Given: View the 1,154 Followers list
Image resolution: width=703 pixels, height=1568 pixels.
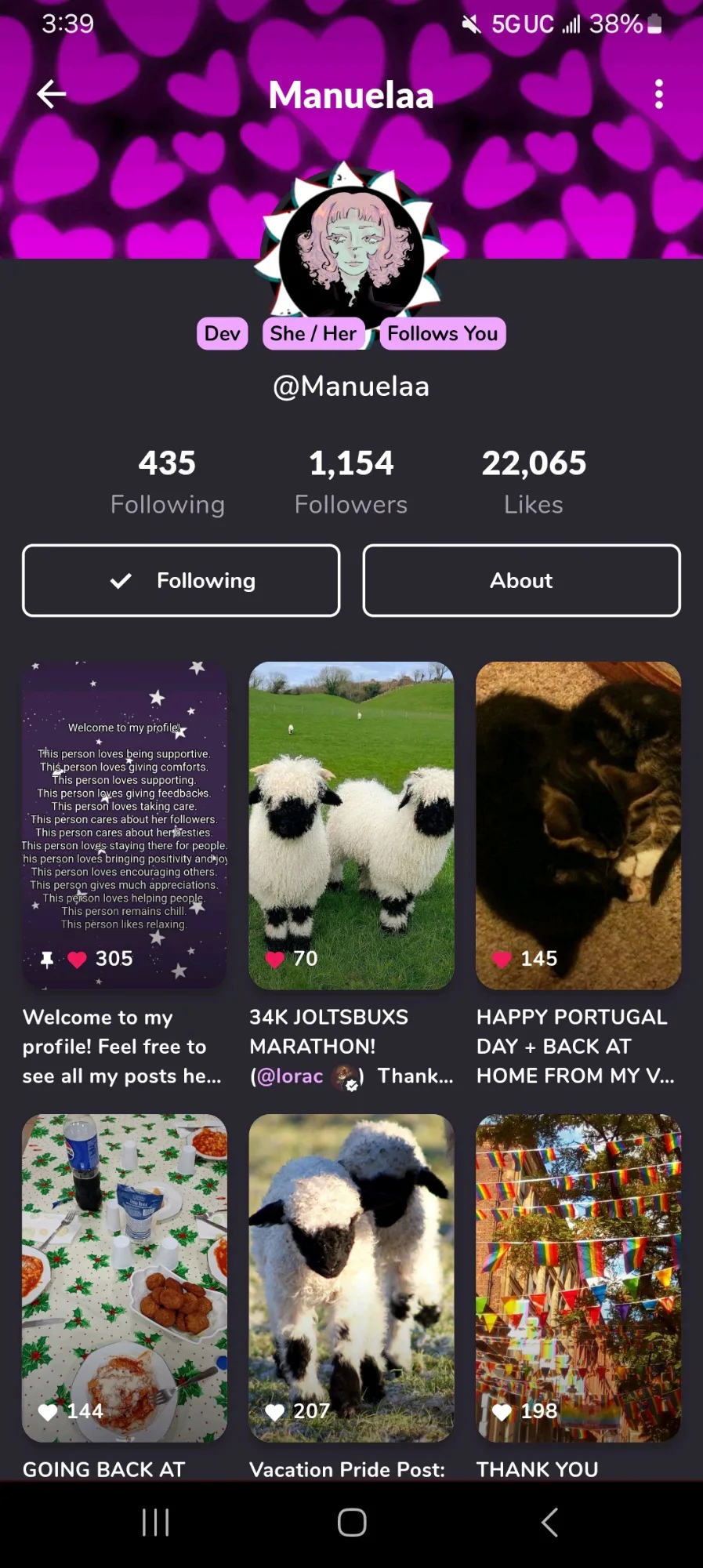Looking at the screenshot, I should point(351,481).
